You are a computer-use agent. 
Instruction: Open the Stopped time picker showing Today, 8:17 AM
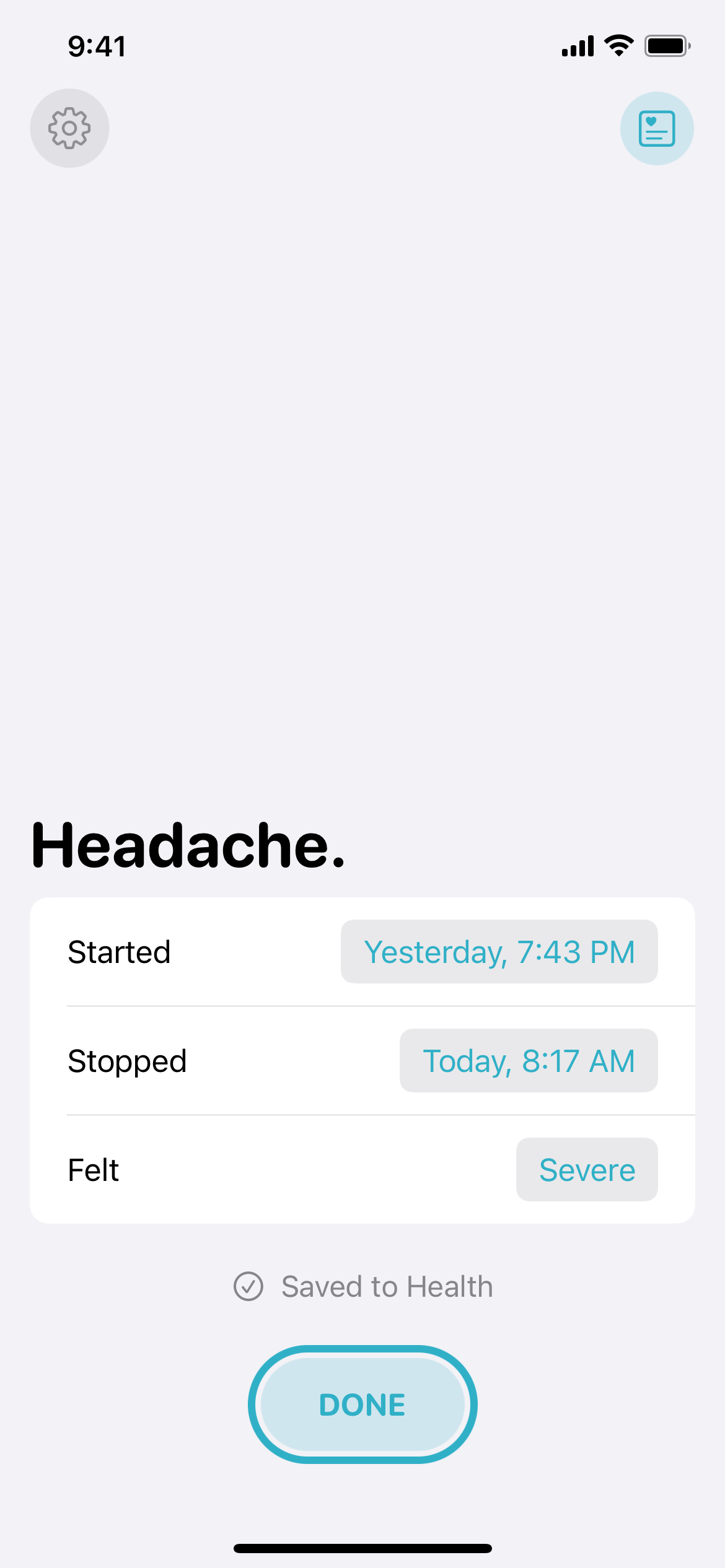528,1060
